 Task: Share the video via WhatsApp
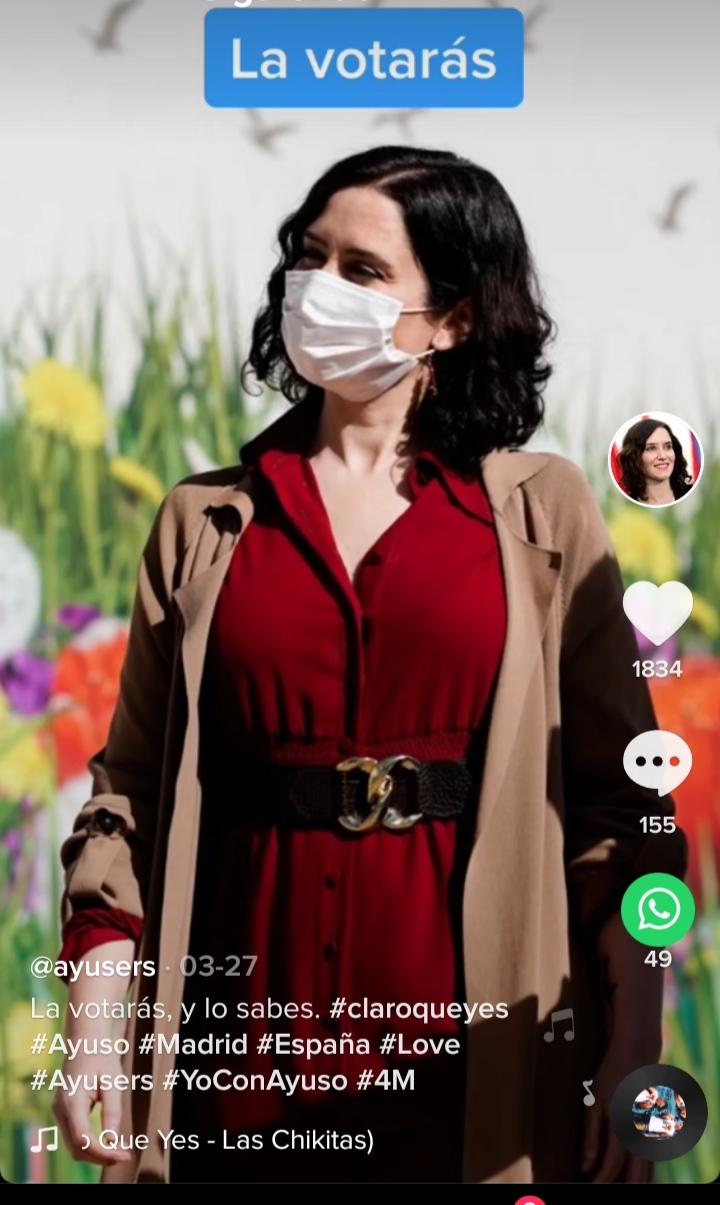click(x=657, y=910)
